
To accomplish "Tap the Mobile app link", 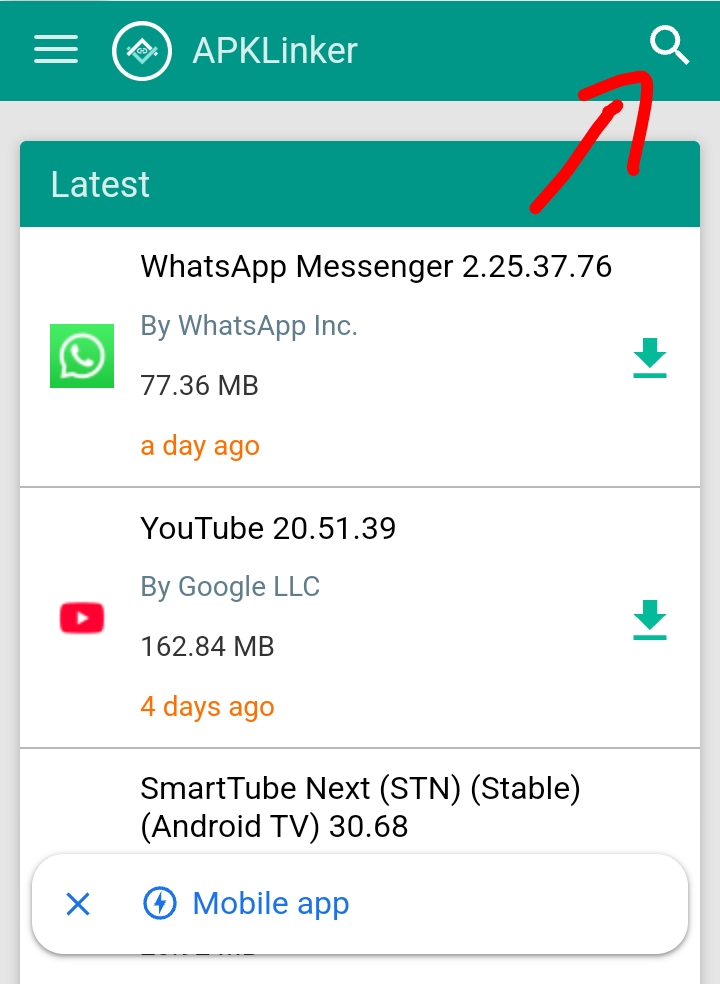I will (x=270, y=904).
